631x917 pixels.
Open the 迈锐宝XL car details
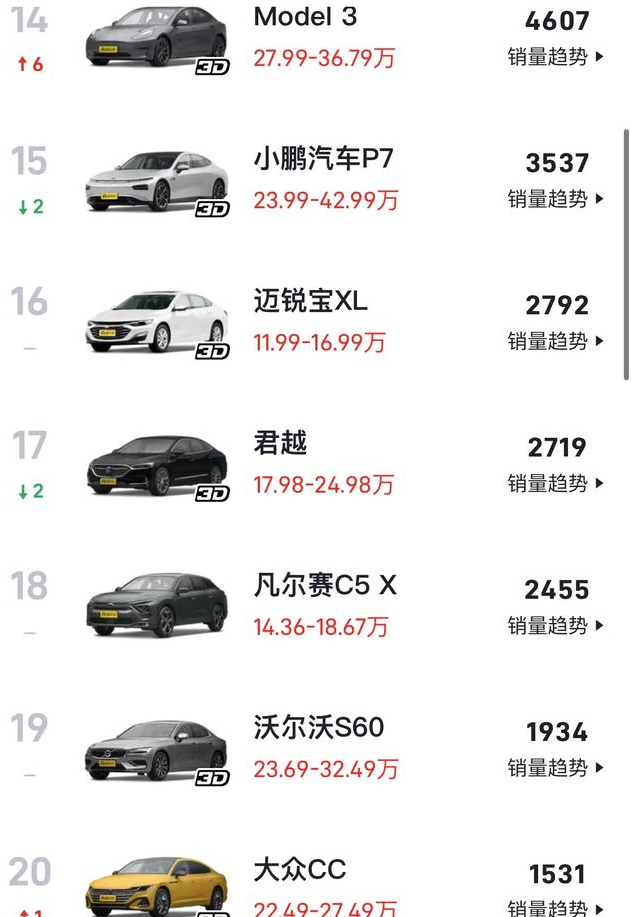pos(310,301)
